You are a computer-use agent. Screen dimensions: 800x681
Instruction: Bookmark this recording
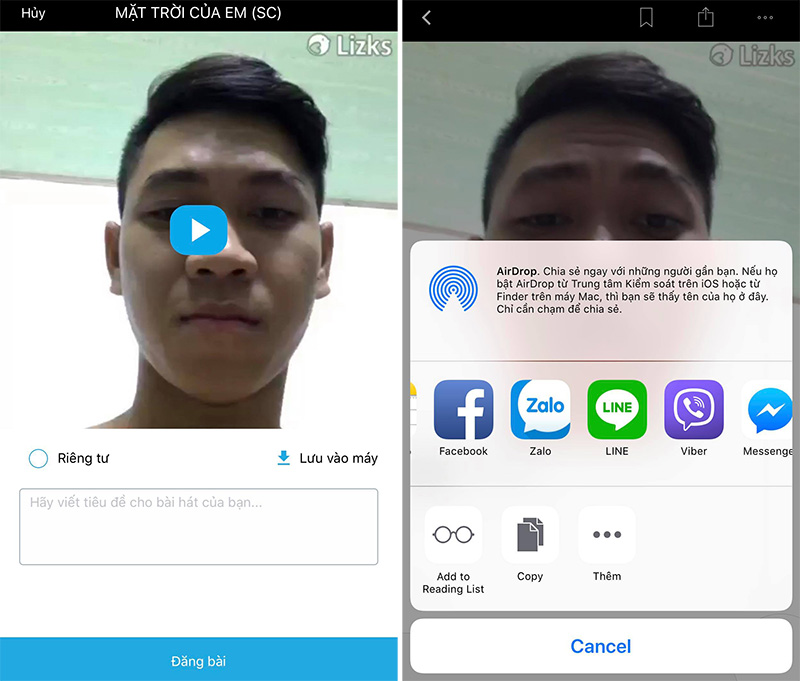(x=647, y=17)
